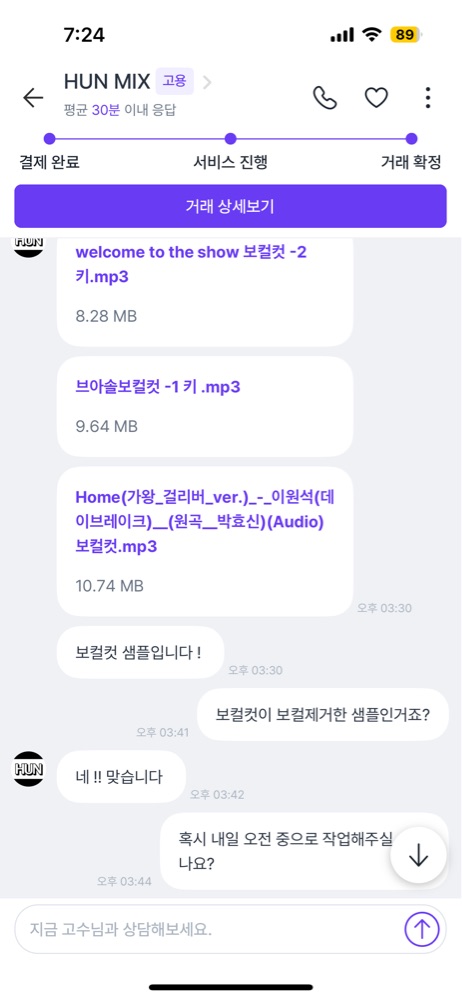Favorite HUN MIX with the heart icon
The height and width of the screenshot is (1000, 462).
pos(376,98)
